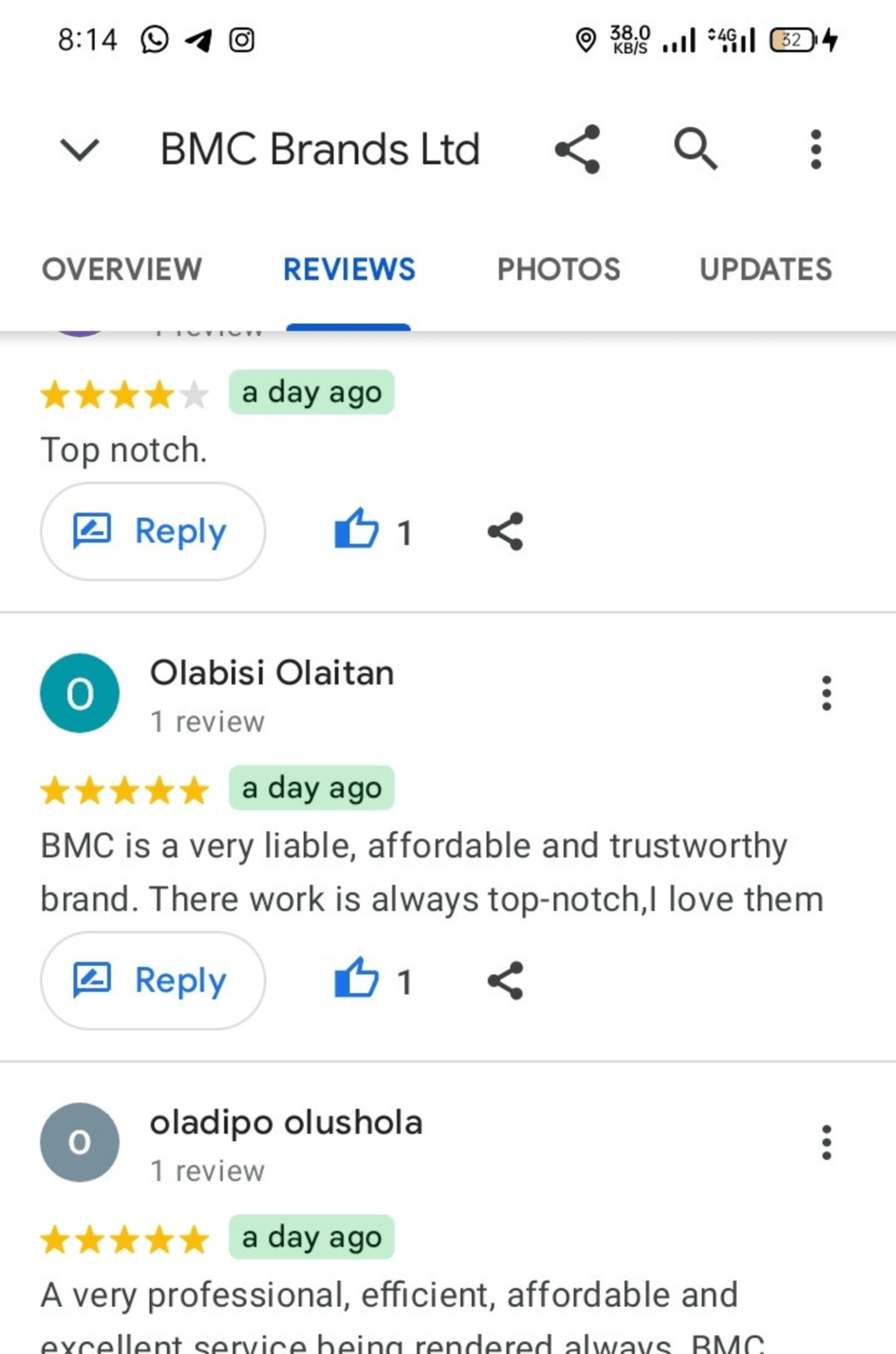
Task: Open the Updates tab
Action: tap(765, 269)
